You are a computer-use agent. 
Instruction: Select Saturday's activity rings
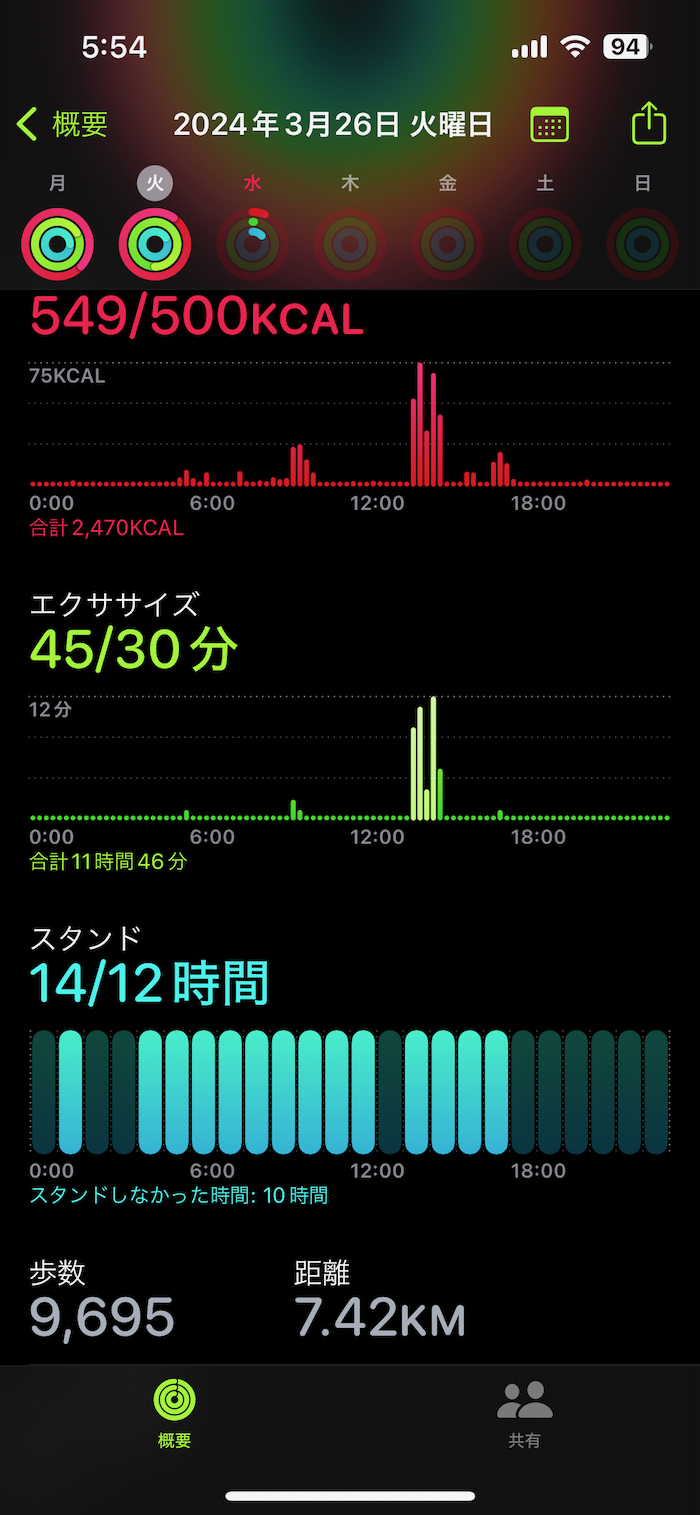[x=545, y=243]
